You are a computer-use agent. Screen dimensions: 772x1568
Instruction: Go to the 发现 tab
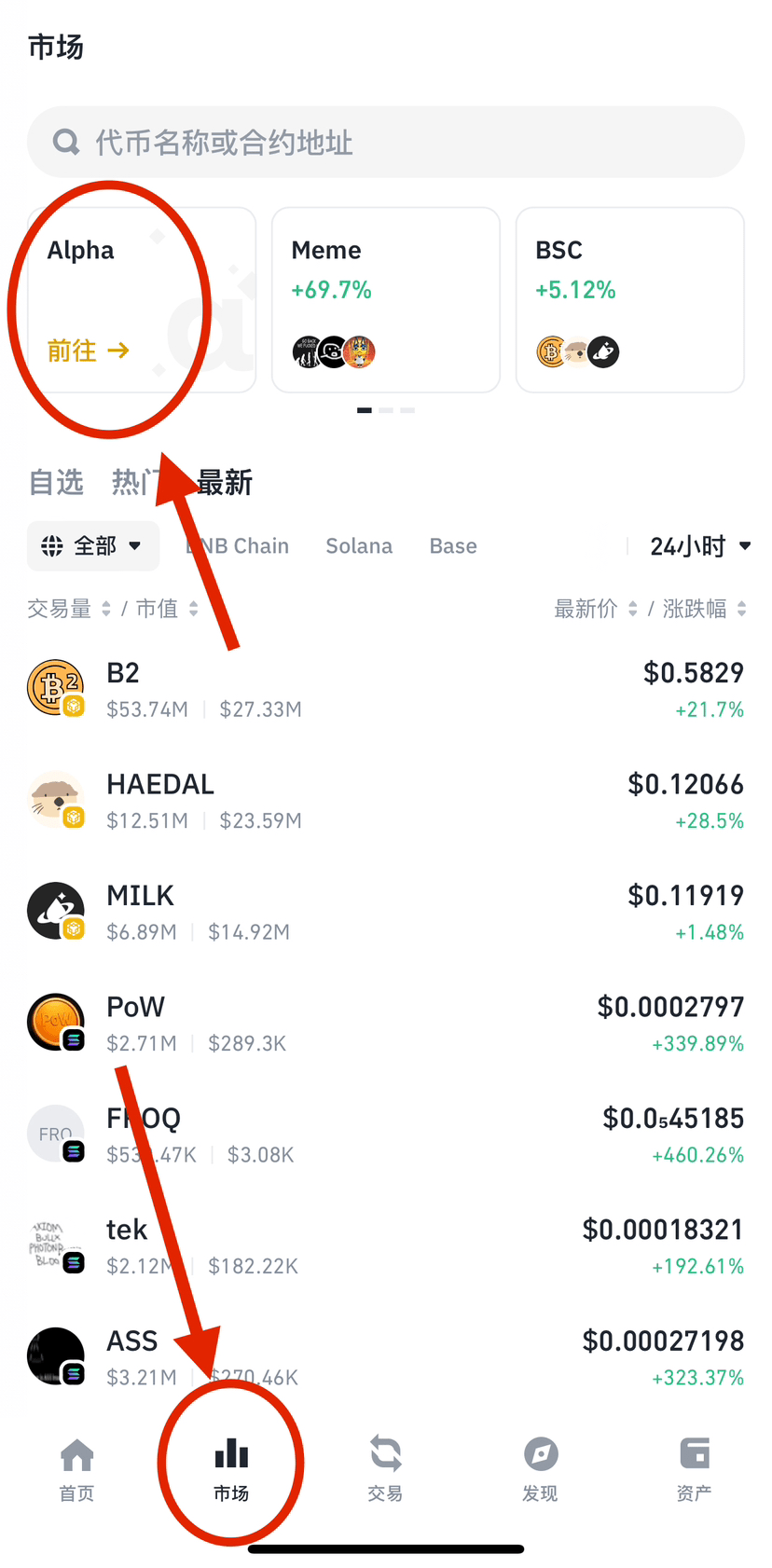tap(540, 1470)
